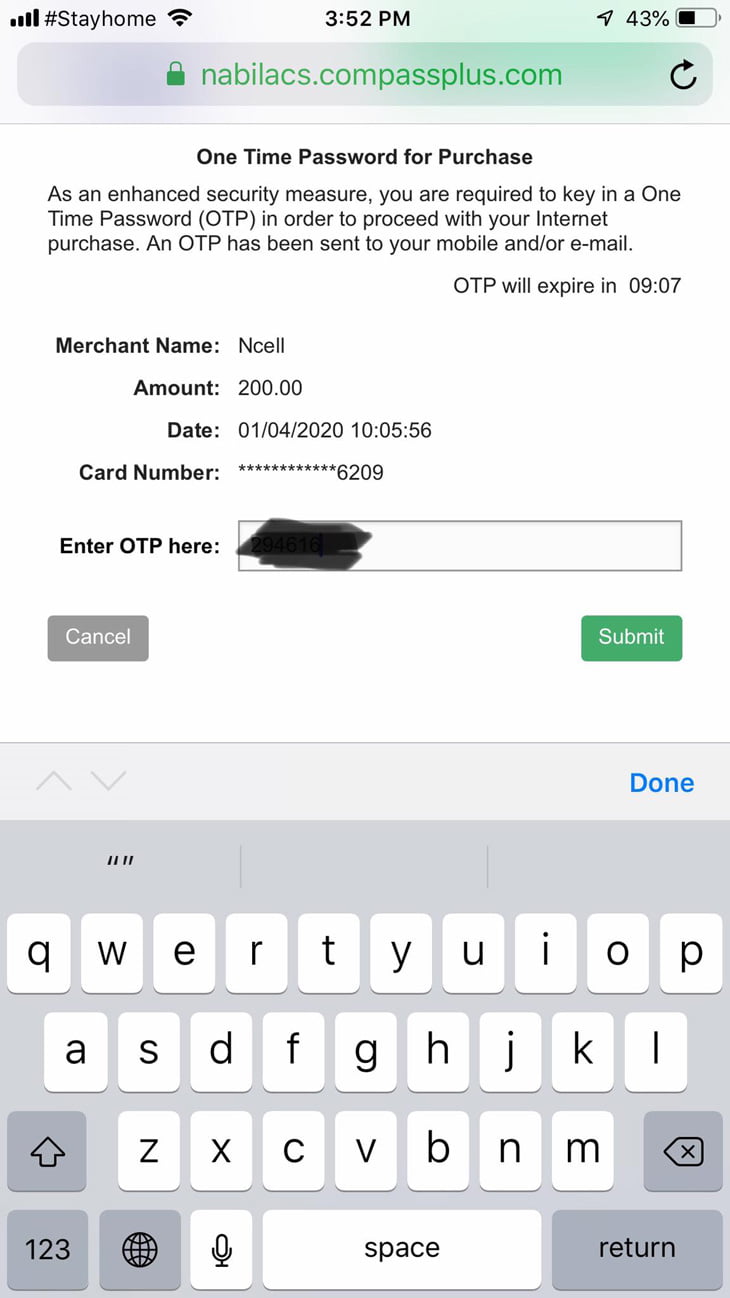
Task: Switch to the 123 number keyboard
Action: tap(48, 1249)
